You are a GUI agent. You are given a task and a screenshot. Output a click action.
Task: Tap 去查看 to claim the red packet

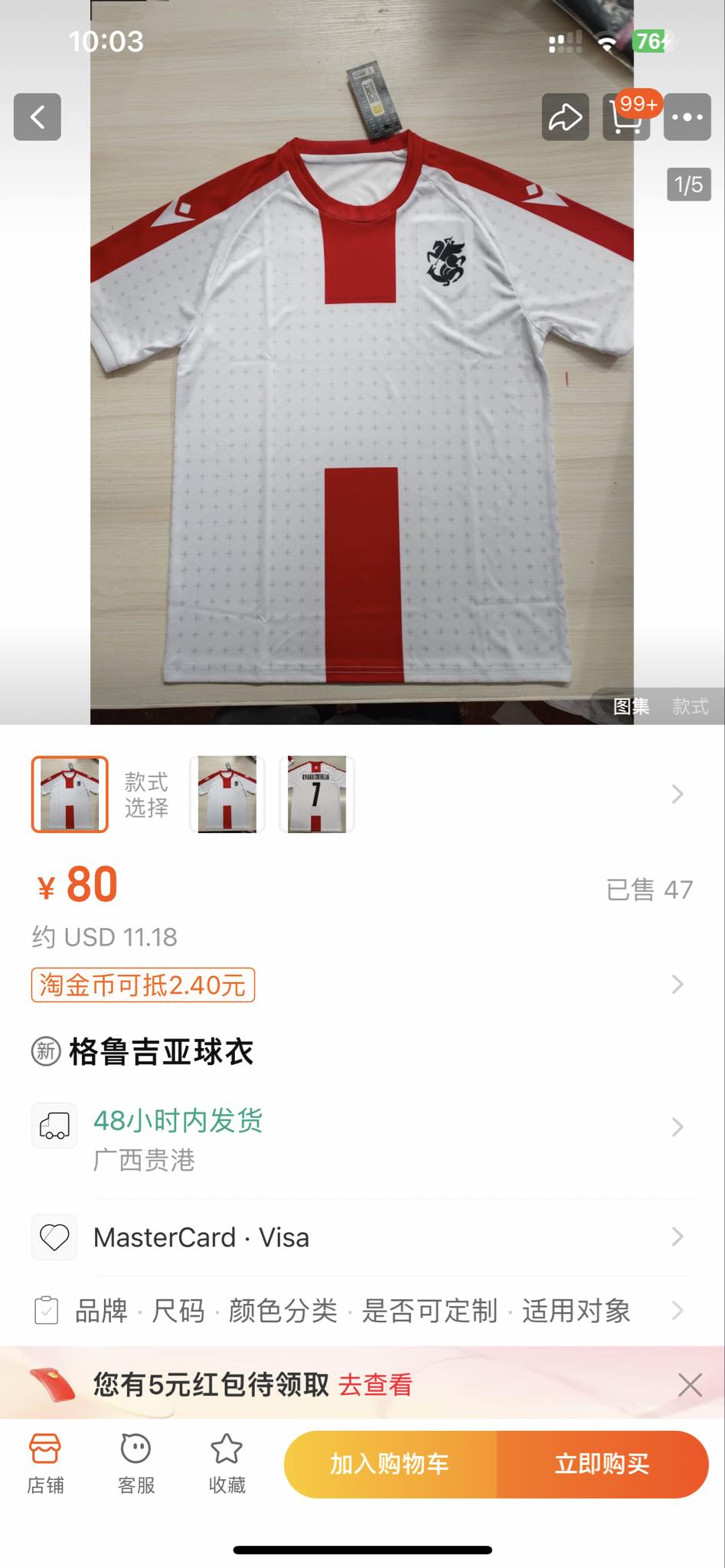(x=375, y=1385)
